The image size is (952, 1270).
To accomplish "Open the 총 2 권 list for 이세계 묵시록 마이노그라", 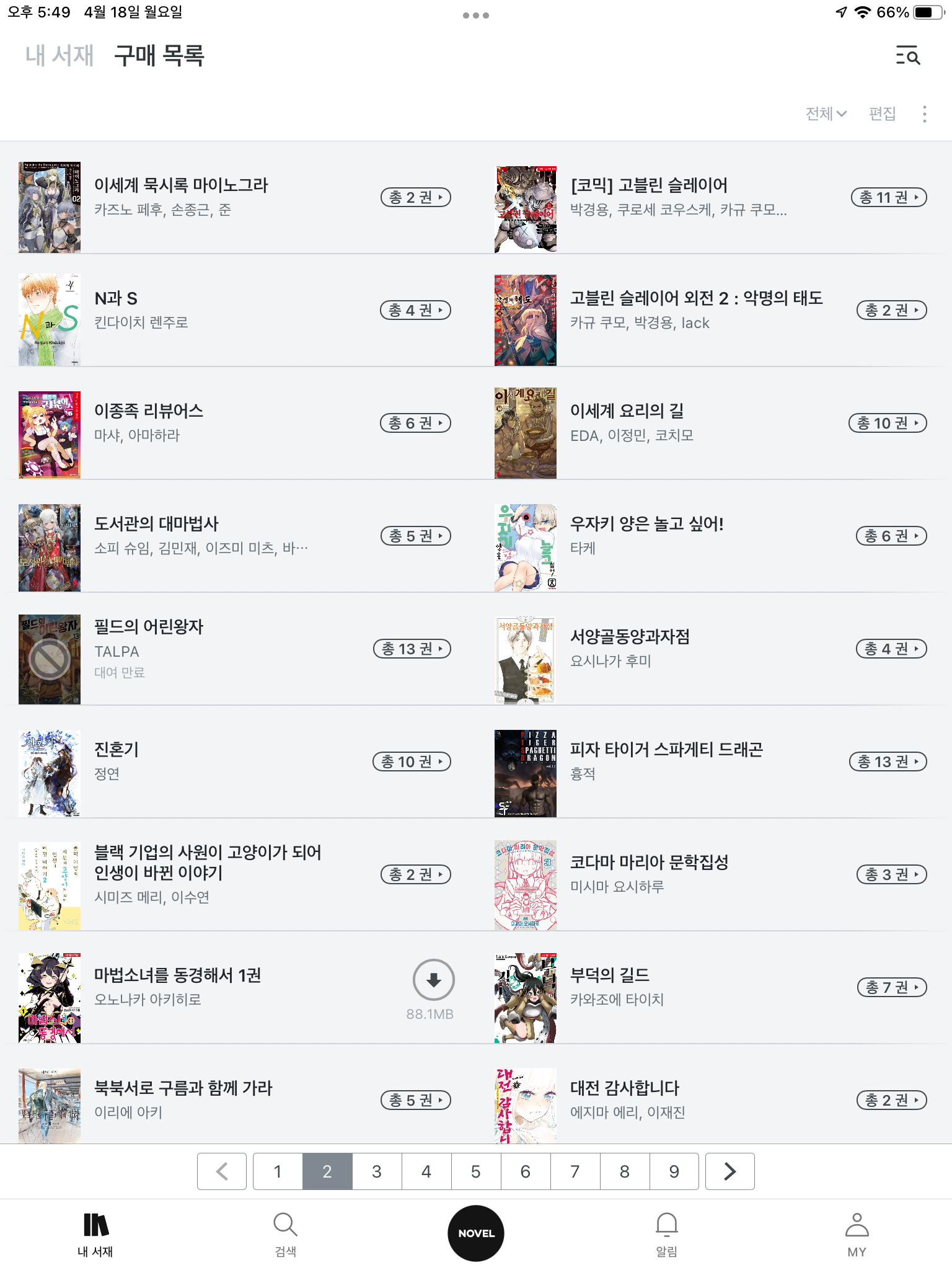I will tap(415, 197).
